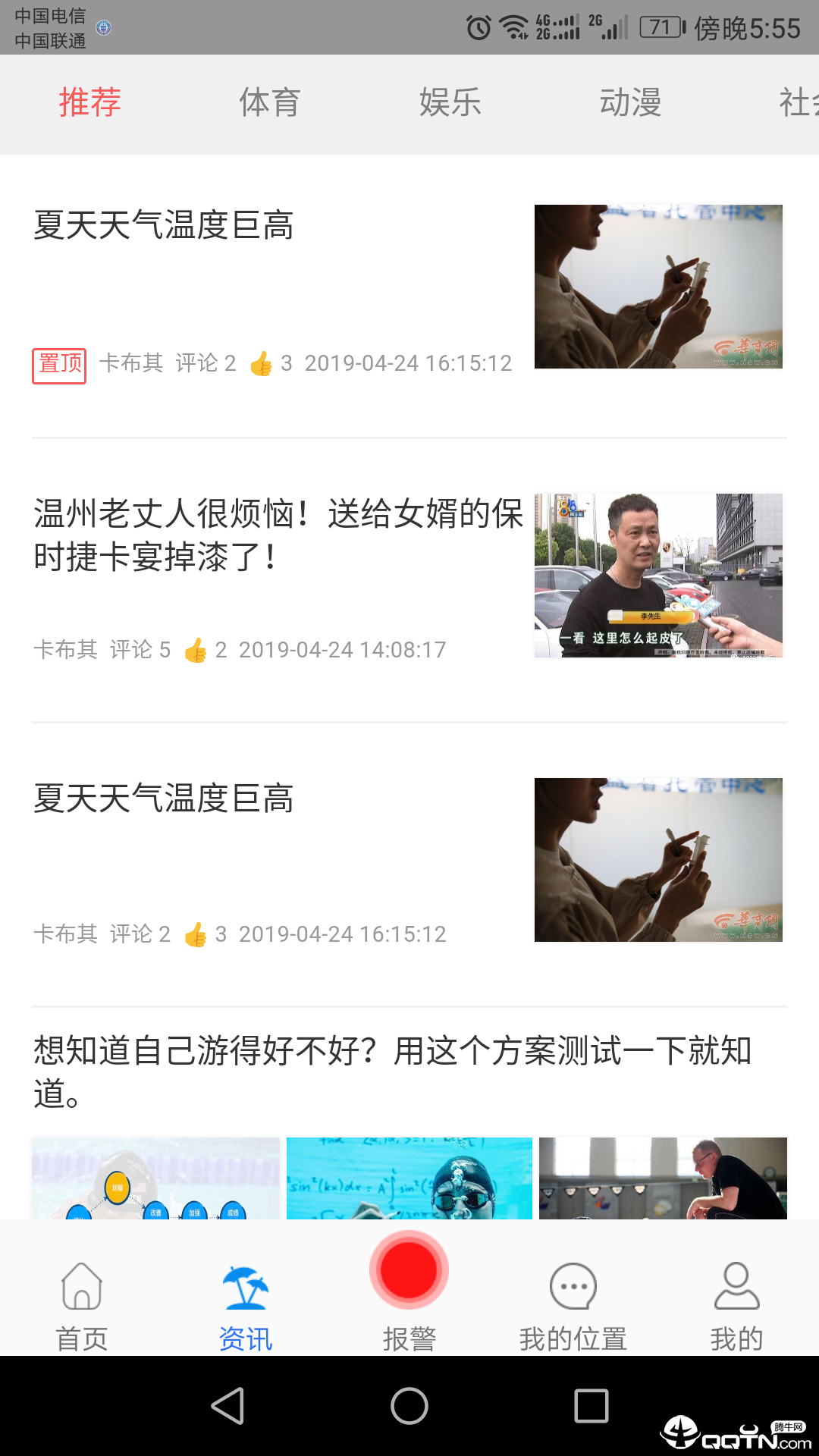Open the article about 温州老丈人 and the 保时捷卡宴
The width and height of the screenshot is (819, 1456).
click(x=278, y=535)
